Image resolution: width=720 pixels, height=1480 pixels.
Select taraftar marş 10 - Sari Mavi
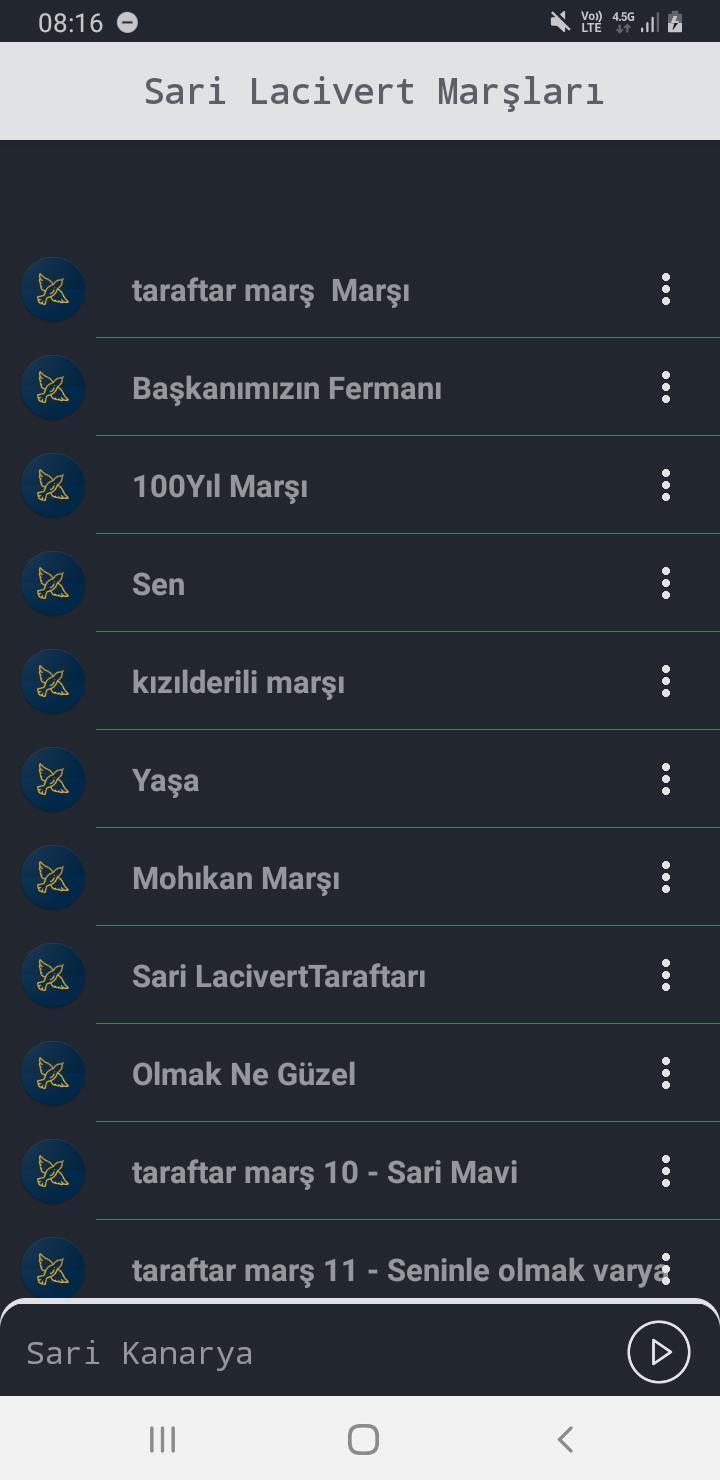tap(325, 1173)
